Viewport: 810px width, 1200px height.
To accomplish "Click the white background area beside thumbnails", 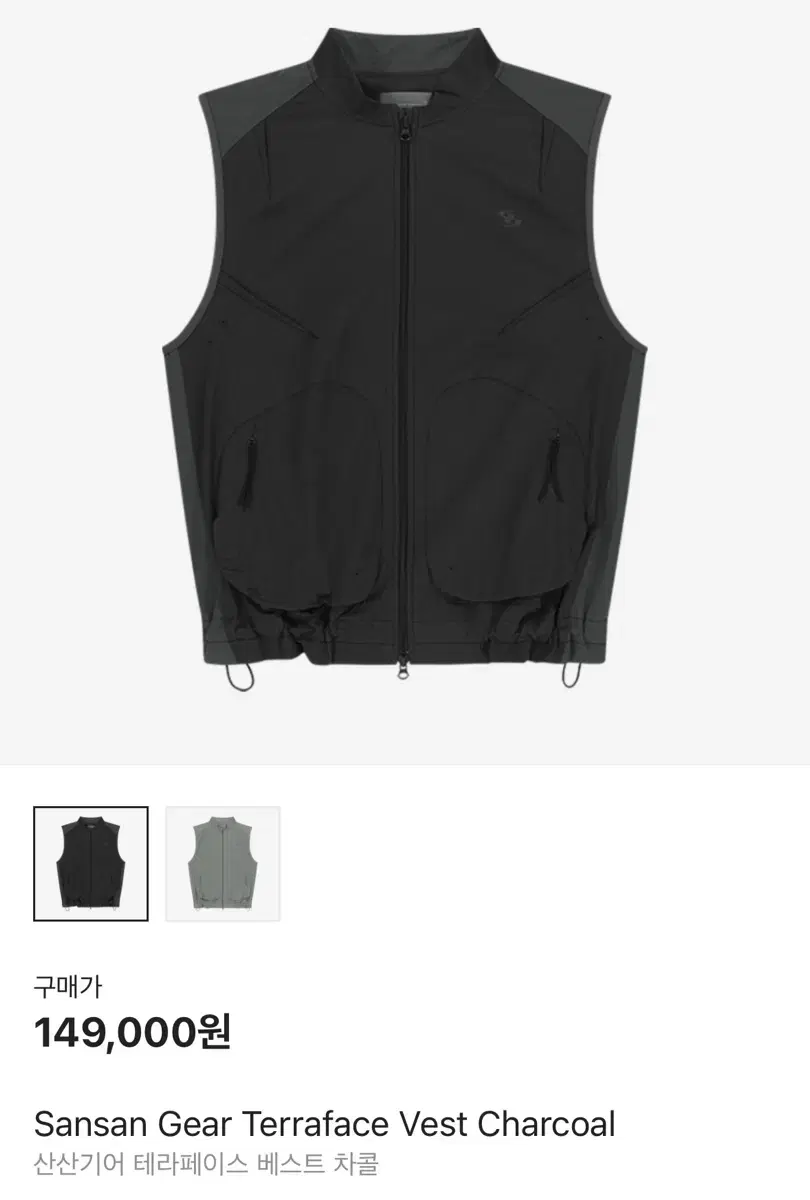I will pos(500,864).
